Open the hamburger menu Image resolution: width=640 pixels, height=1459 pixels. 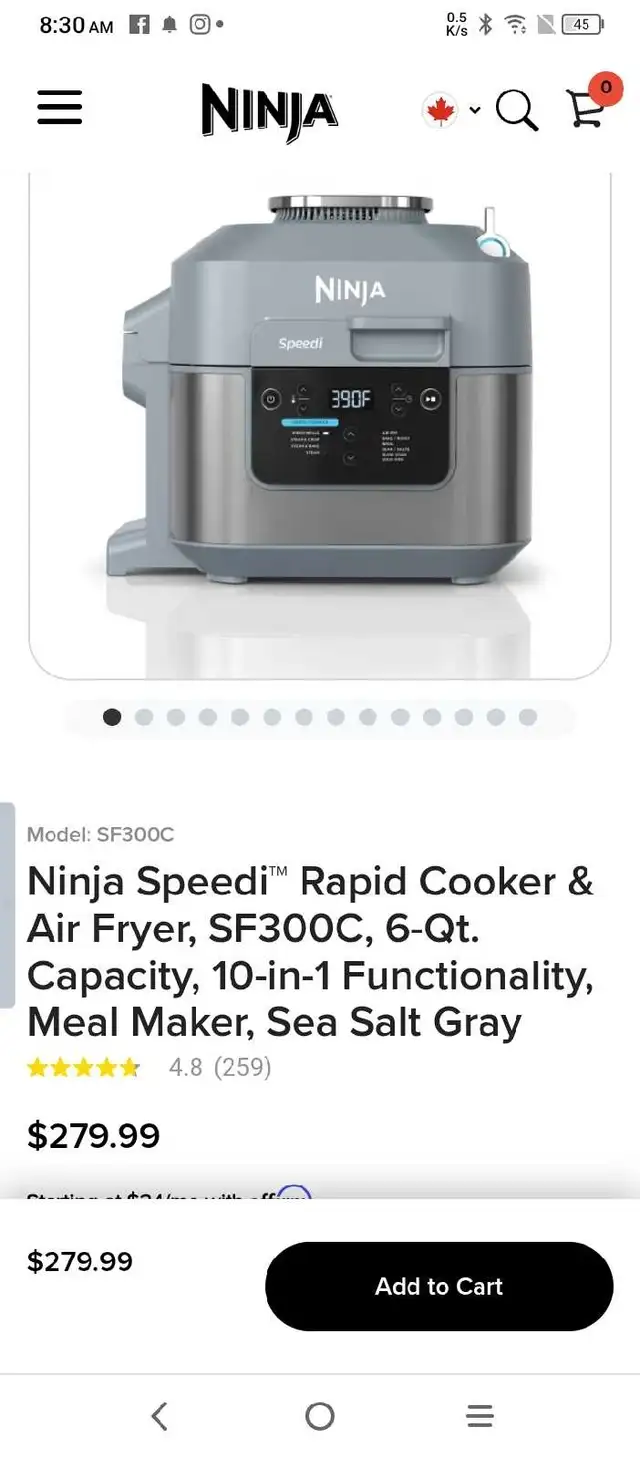point(60,107)
